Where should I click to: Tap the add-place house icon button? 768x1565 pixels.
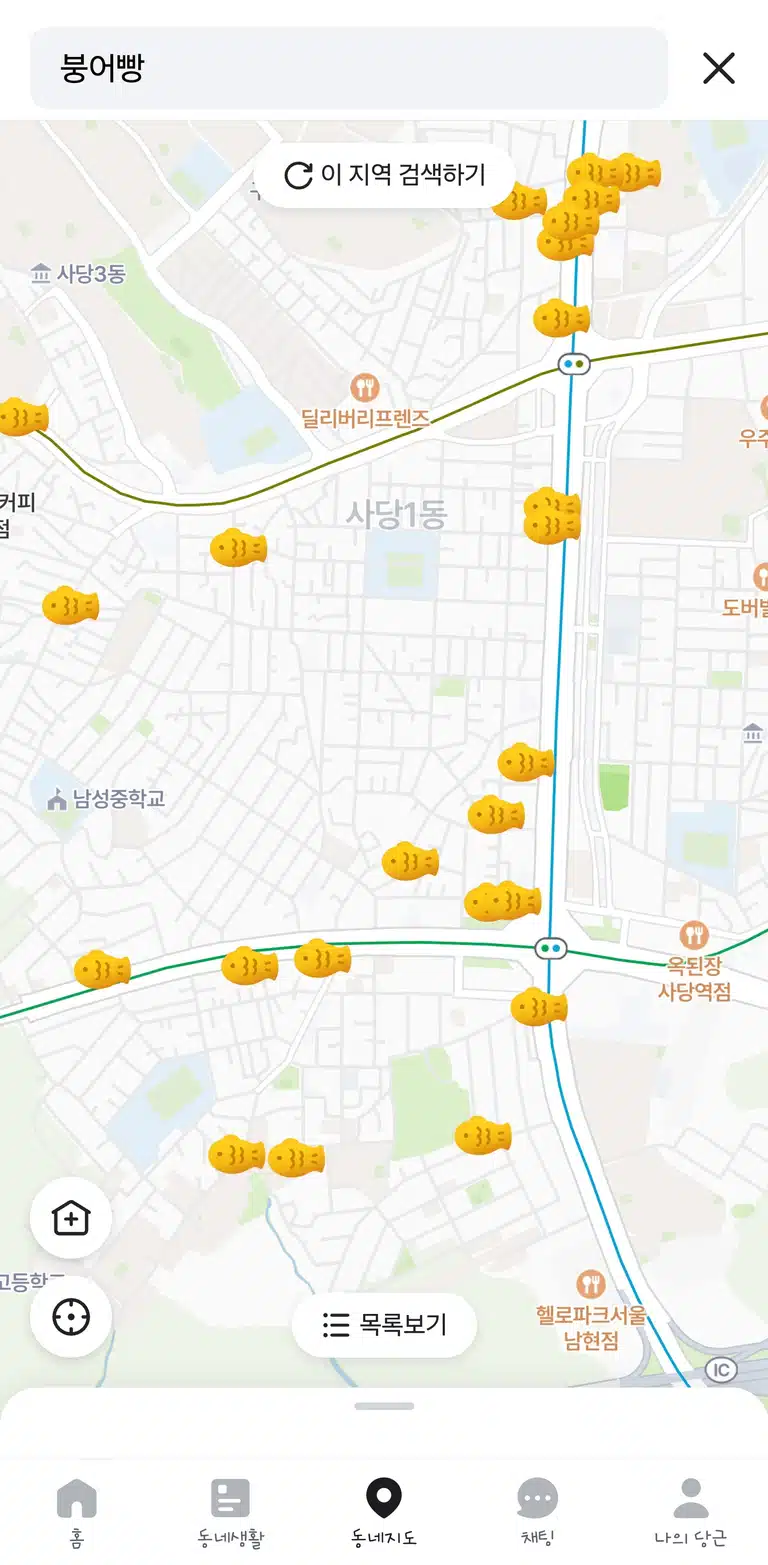click(71, 1217)
